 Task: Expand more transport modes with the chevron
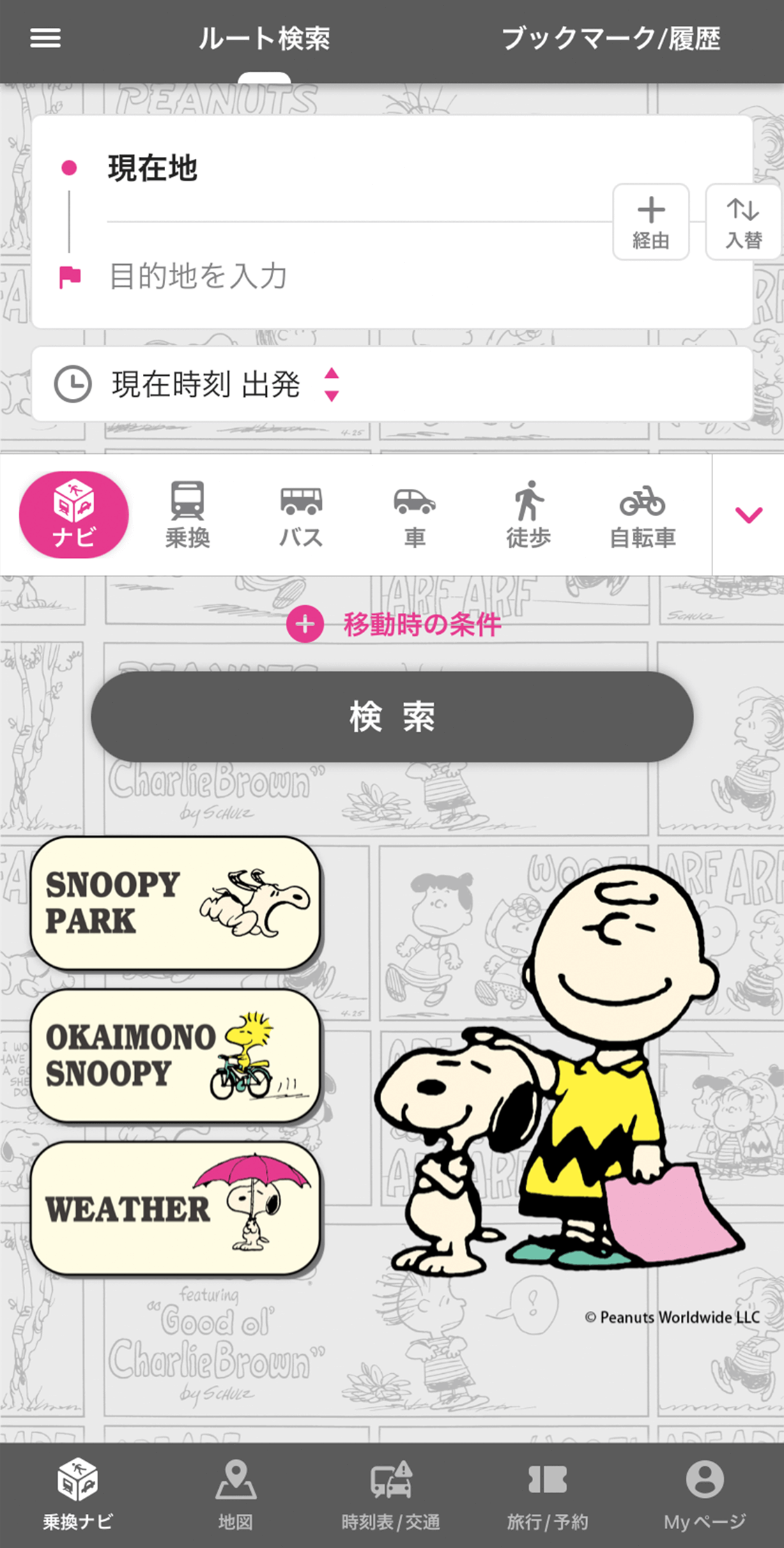748,515
